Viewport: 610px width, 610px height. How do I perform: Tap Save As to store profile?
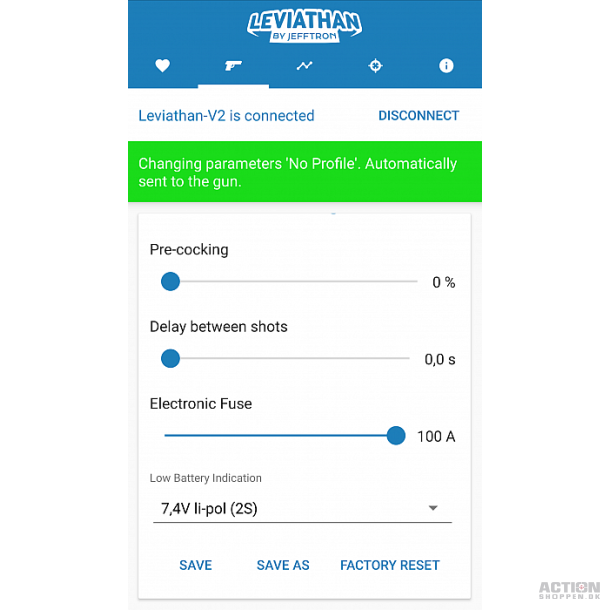(x=283, y=565)
